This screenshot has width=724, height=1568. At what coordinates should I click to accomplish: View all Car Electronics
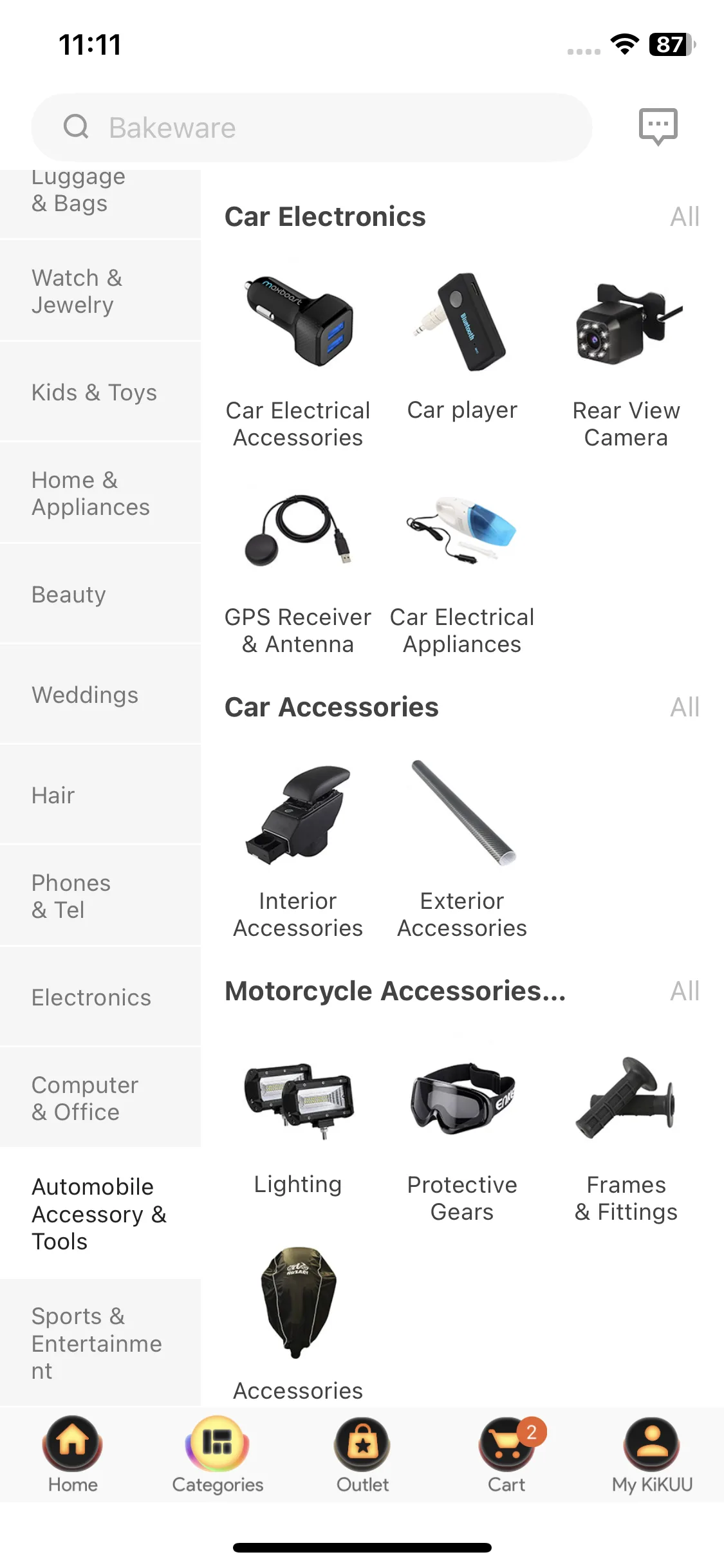(x=684, y=217)
